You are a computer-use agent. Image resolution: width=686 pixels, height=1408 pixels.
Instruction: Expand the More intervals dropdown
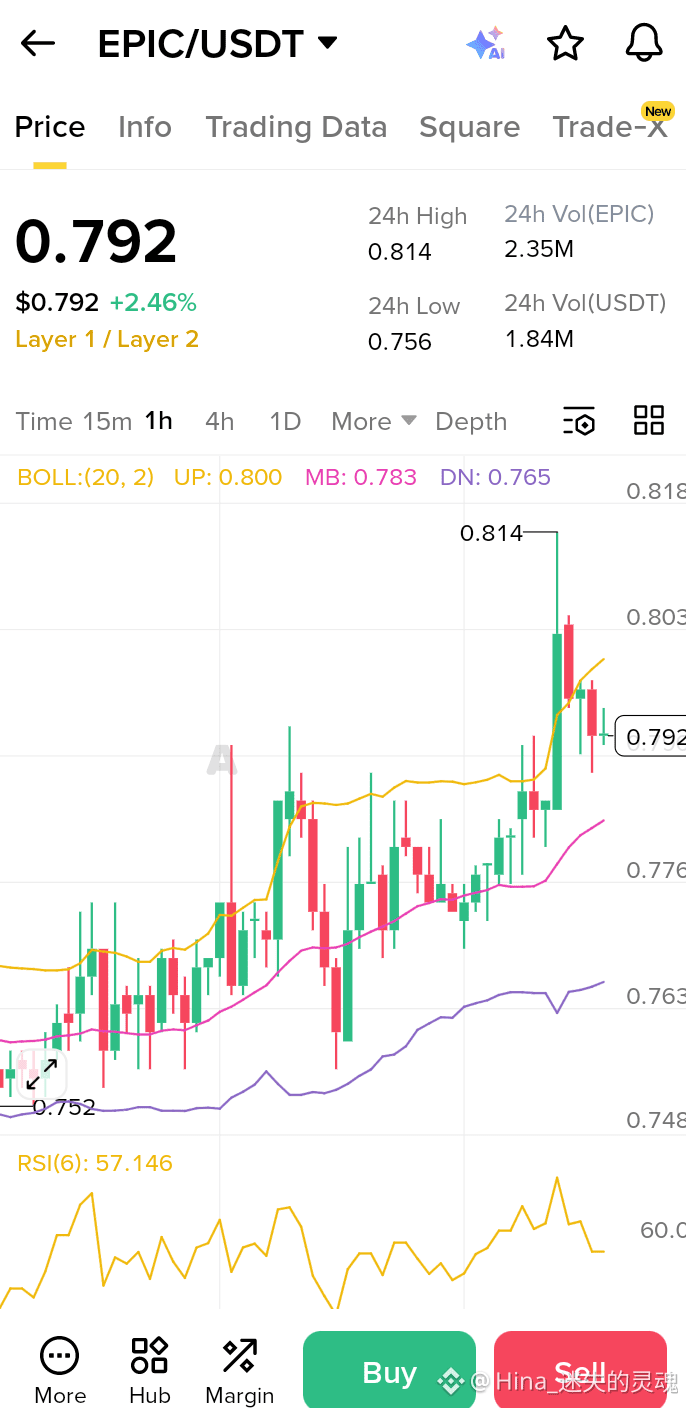tap(374, 422)
